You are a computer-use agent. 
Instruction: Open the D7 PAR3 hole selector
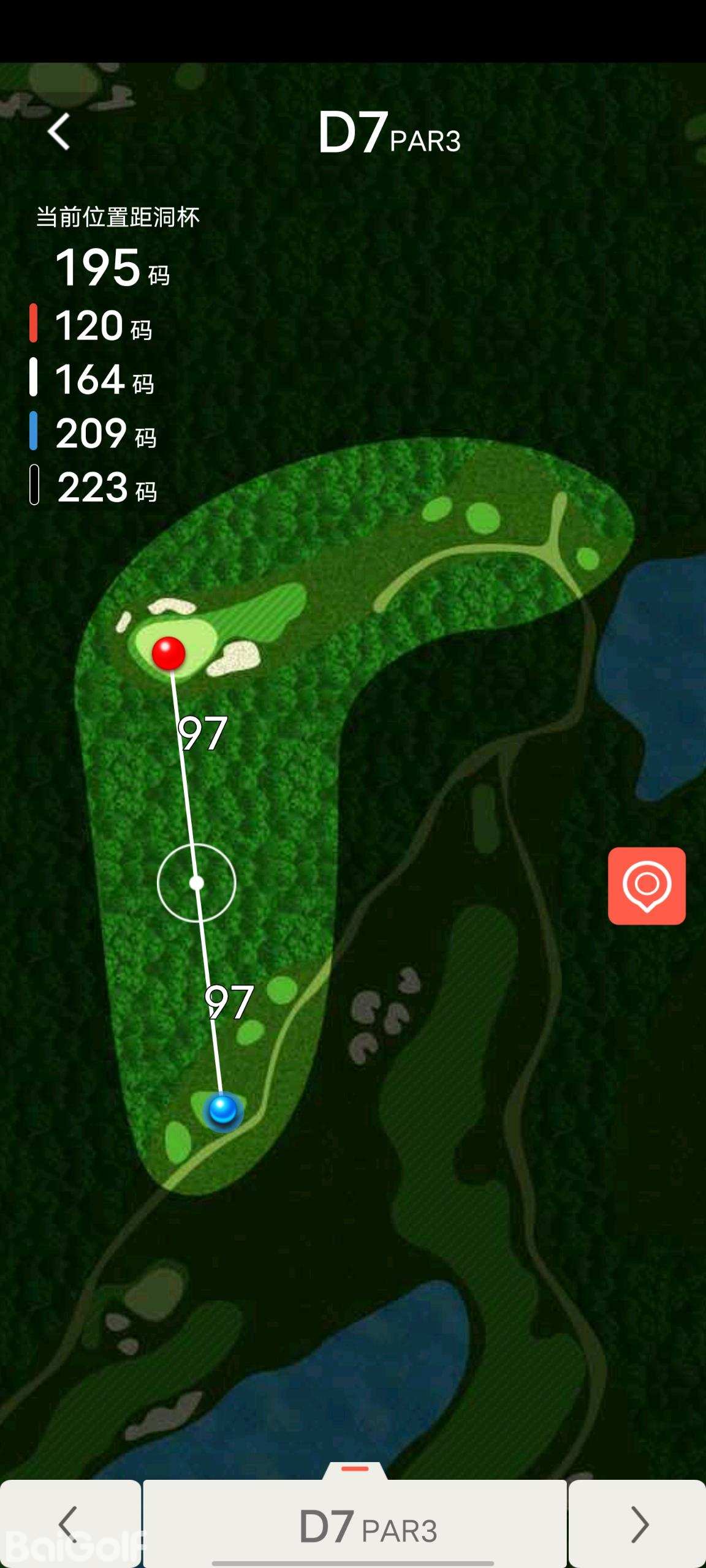click(355, 1525)
